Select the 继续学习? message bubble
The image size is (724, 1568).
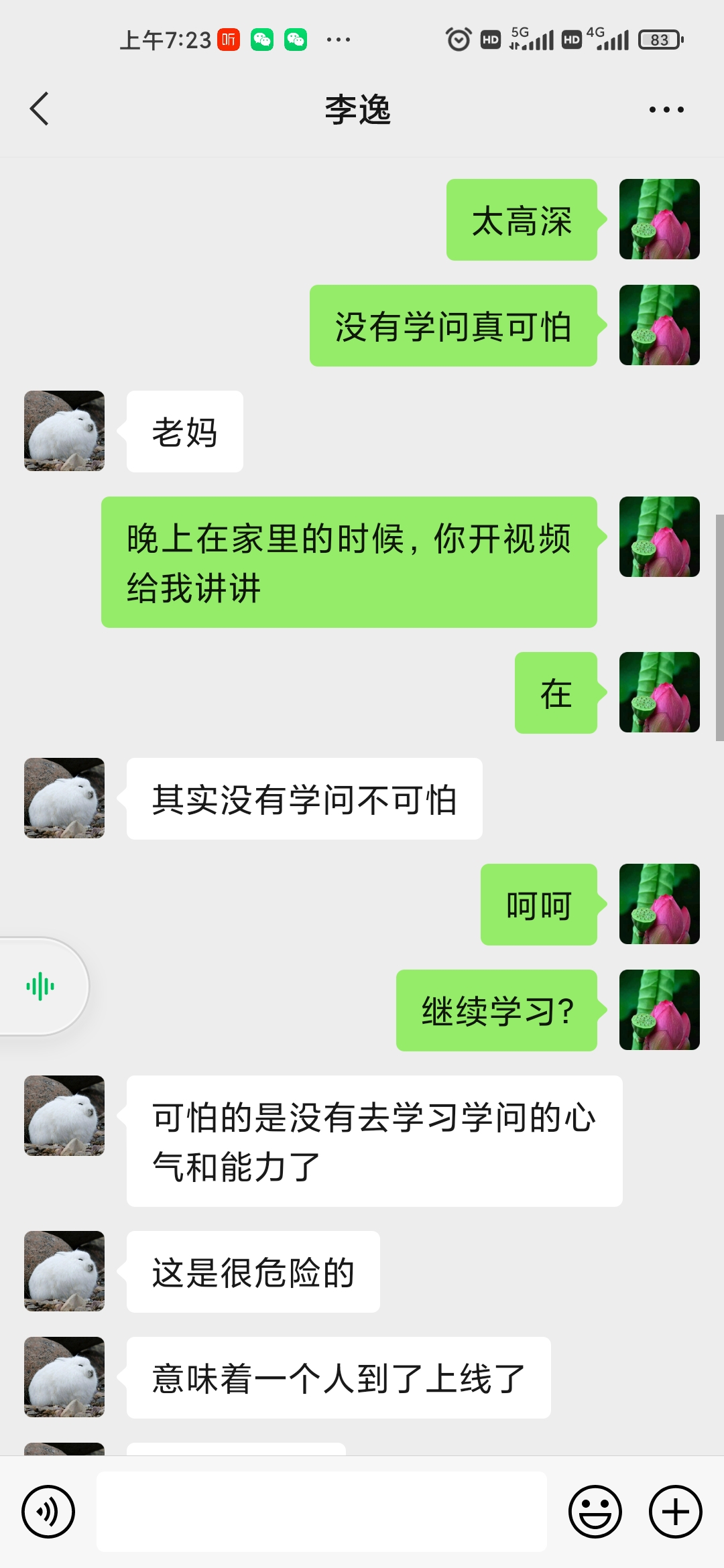[x=497, y=1011]
